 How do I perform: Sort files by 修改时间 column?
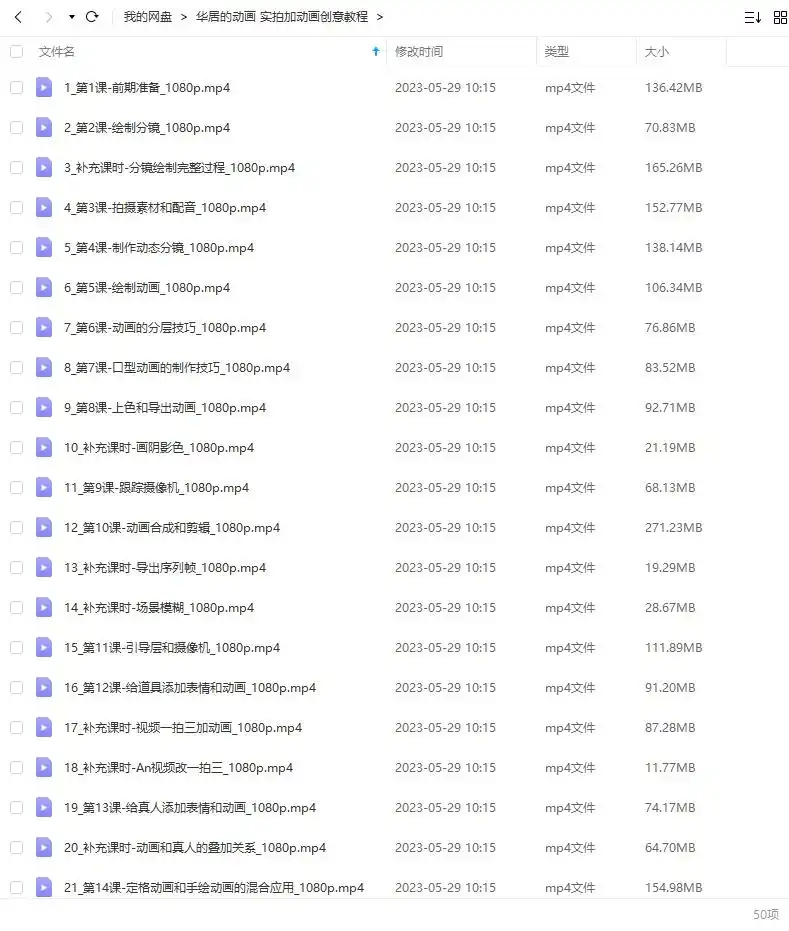click(x=419, y=51)
